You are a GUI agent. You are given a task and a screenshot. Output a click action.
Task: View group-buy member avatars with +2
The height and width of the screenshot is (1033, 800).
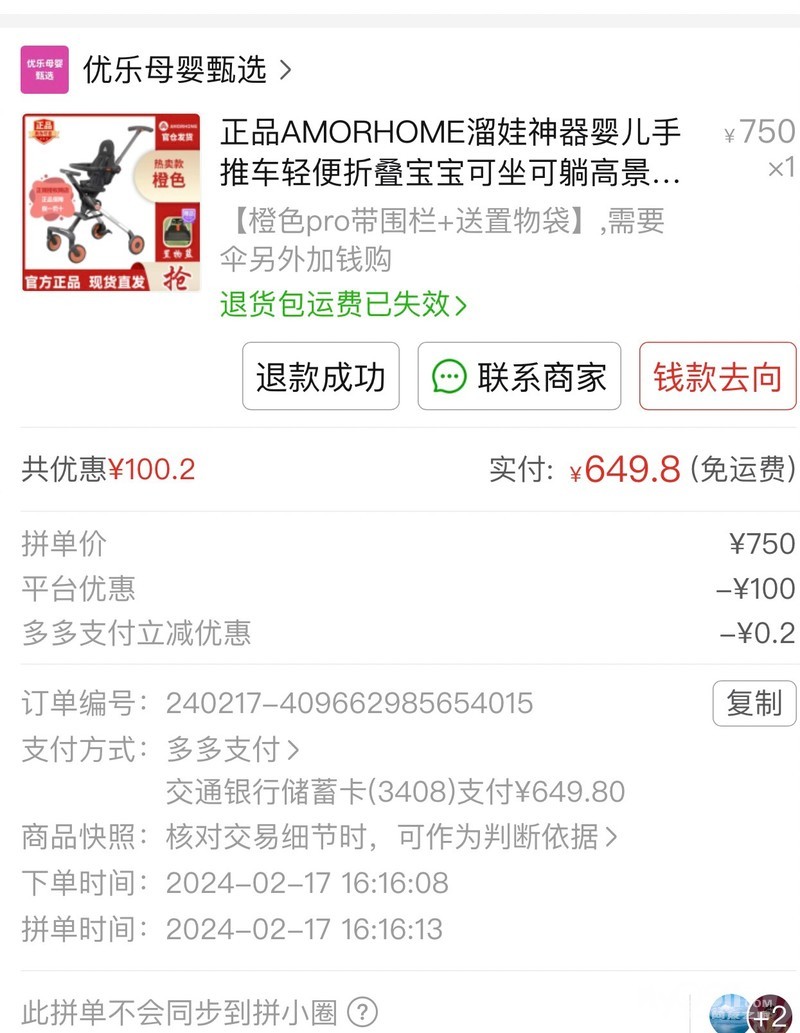coord(751,1014)
